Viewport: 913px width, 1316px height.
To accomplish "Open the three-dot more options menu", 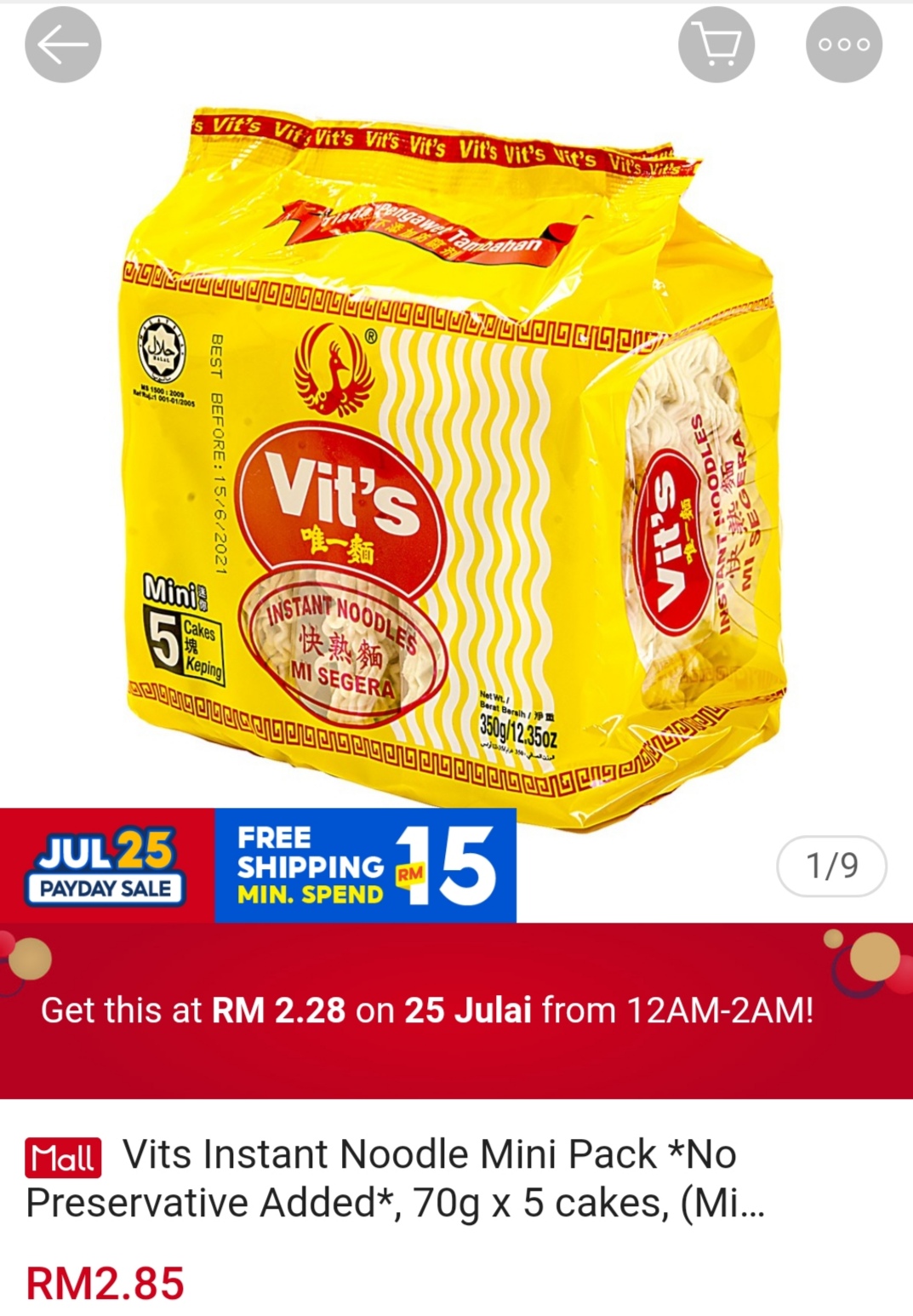I will (843, 45).
